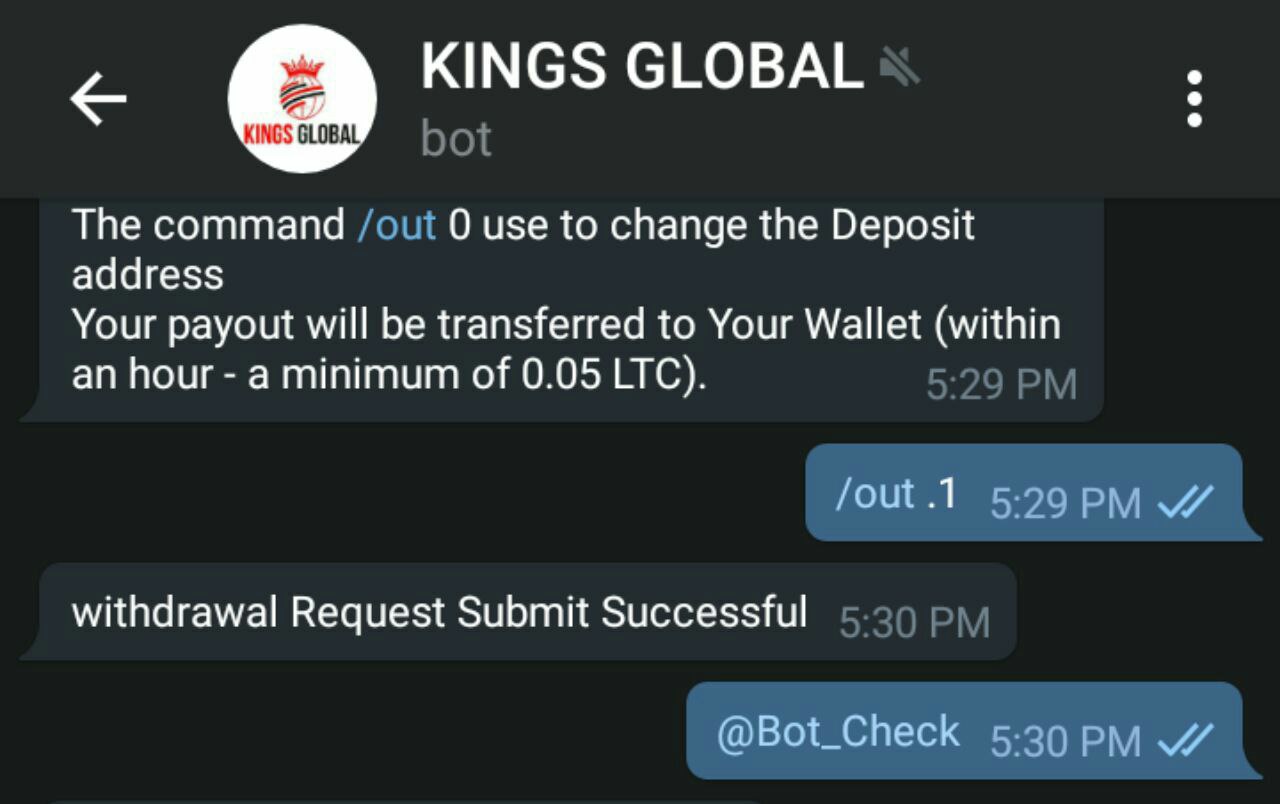The width and height of the screenshot is (1280, 804).
Task: Open the @Bot_Check mention link
Action: click(x=837, y=733)
